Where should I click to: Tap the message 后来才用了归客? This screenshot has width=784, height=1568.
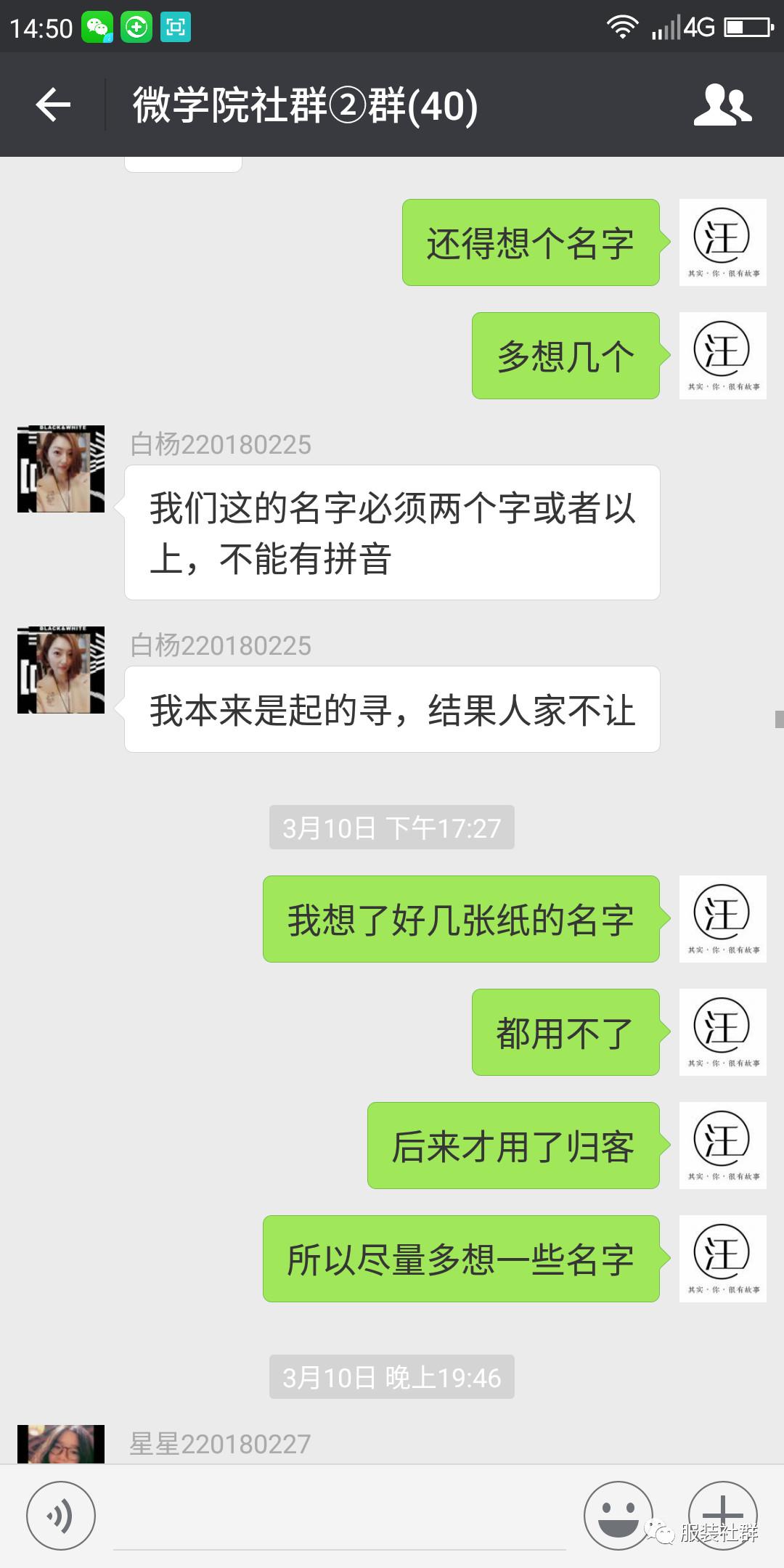pyautogui.click(x=513, y=1147)
